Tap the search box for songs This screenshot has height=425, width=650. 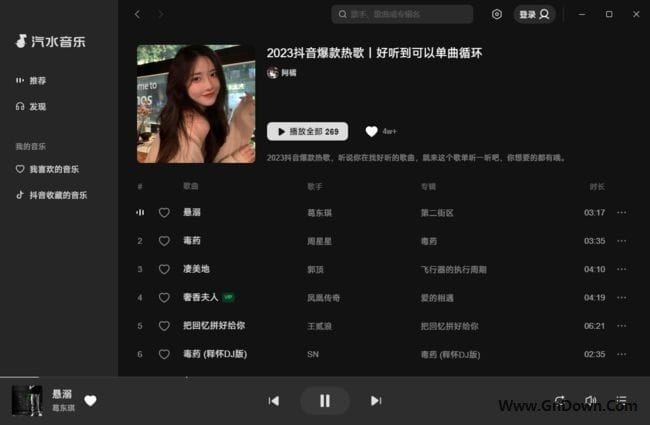point(405,14)
